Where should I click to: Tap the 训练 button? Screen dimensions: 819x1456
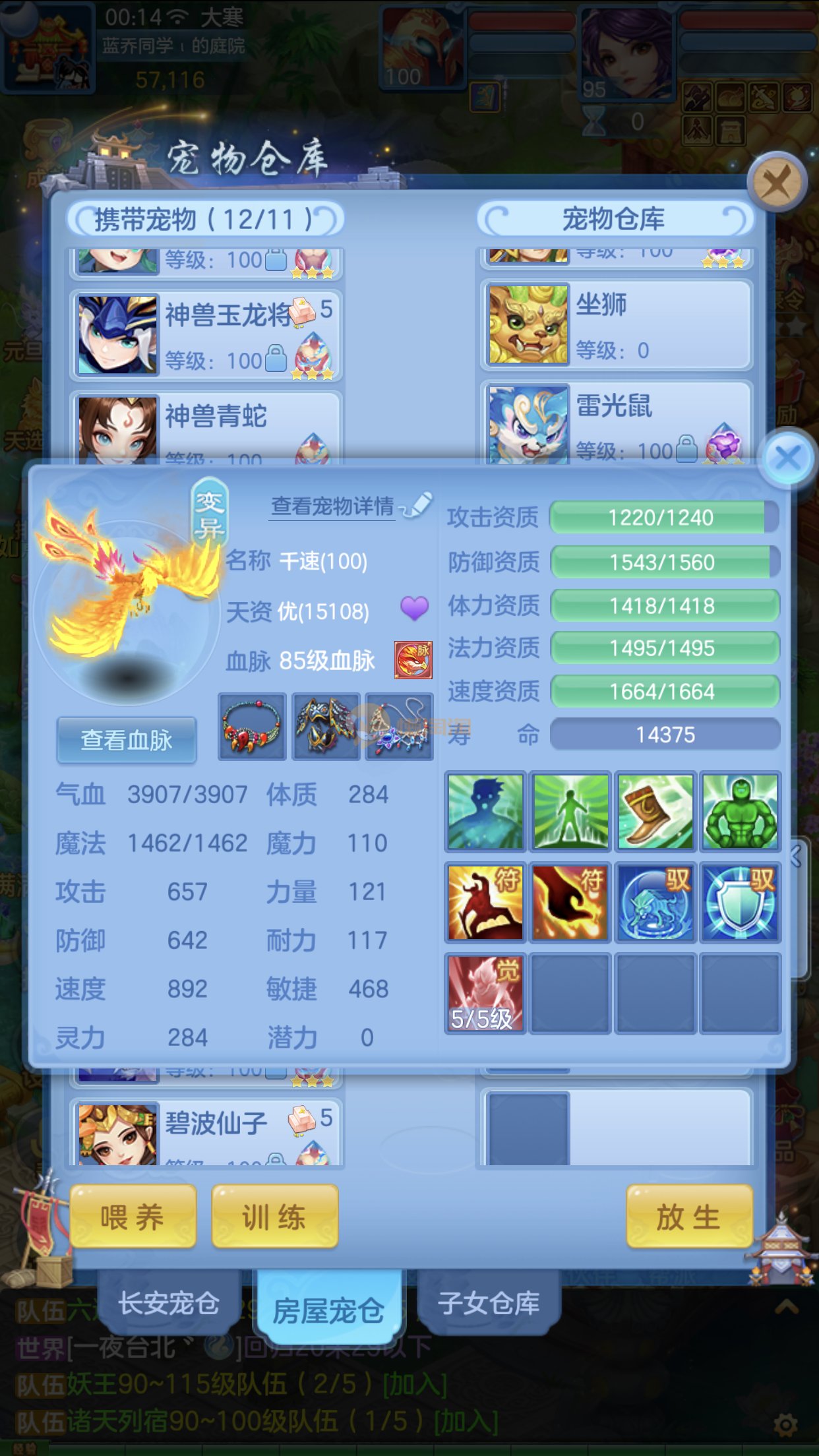point(274,1217)
